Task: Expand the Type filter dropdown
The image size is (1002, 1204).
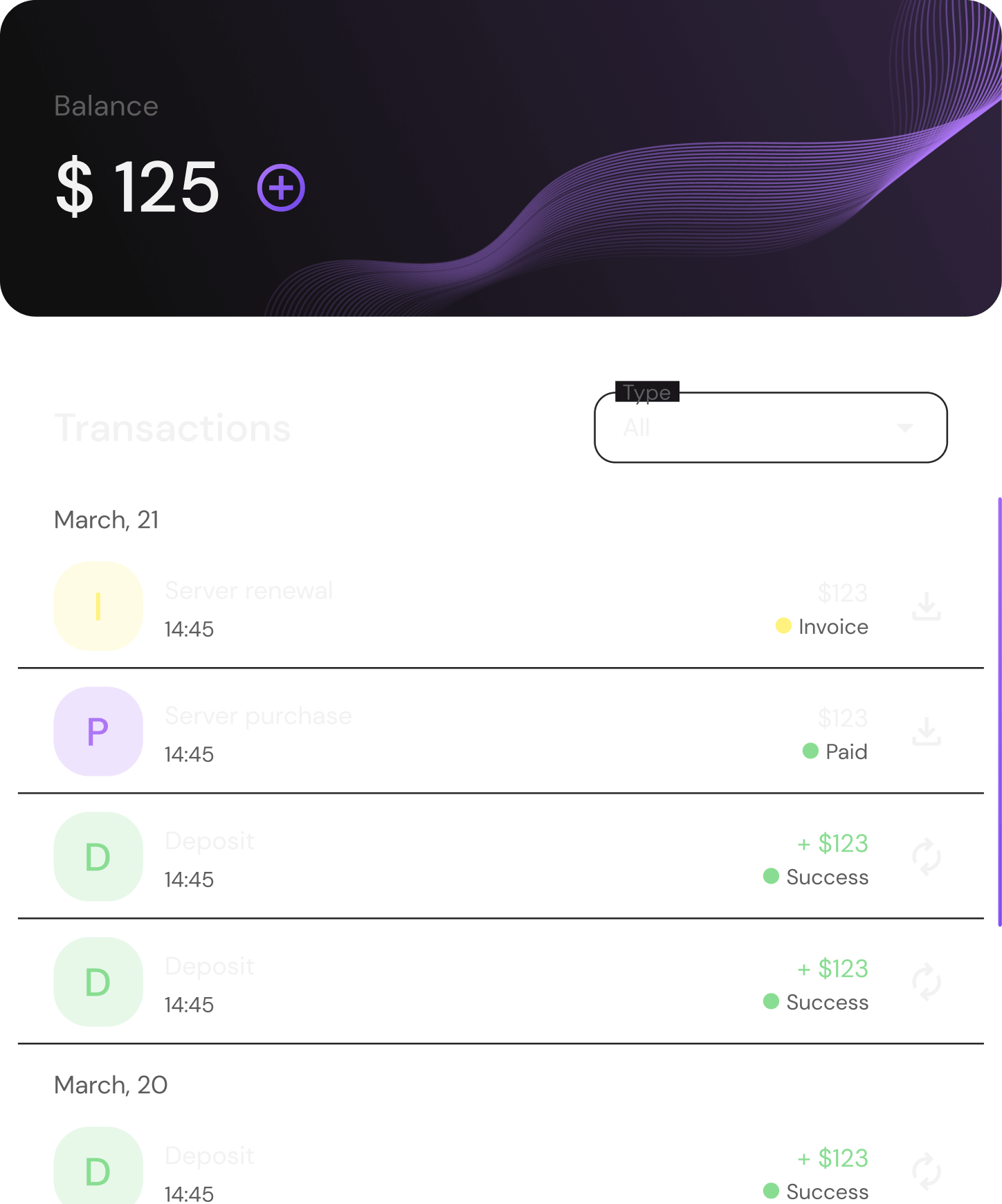Action: click(770, 428)
